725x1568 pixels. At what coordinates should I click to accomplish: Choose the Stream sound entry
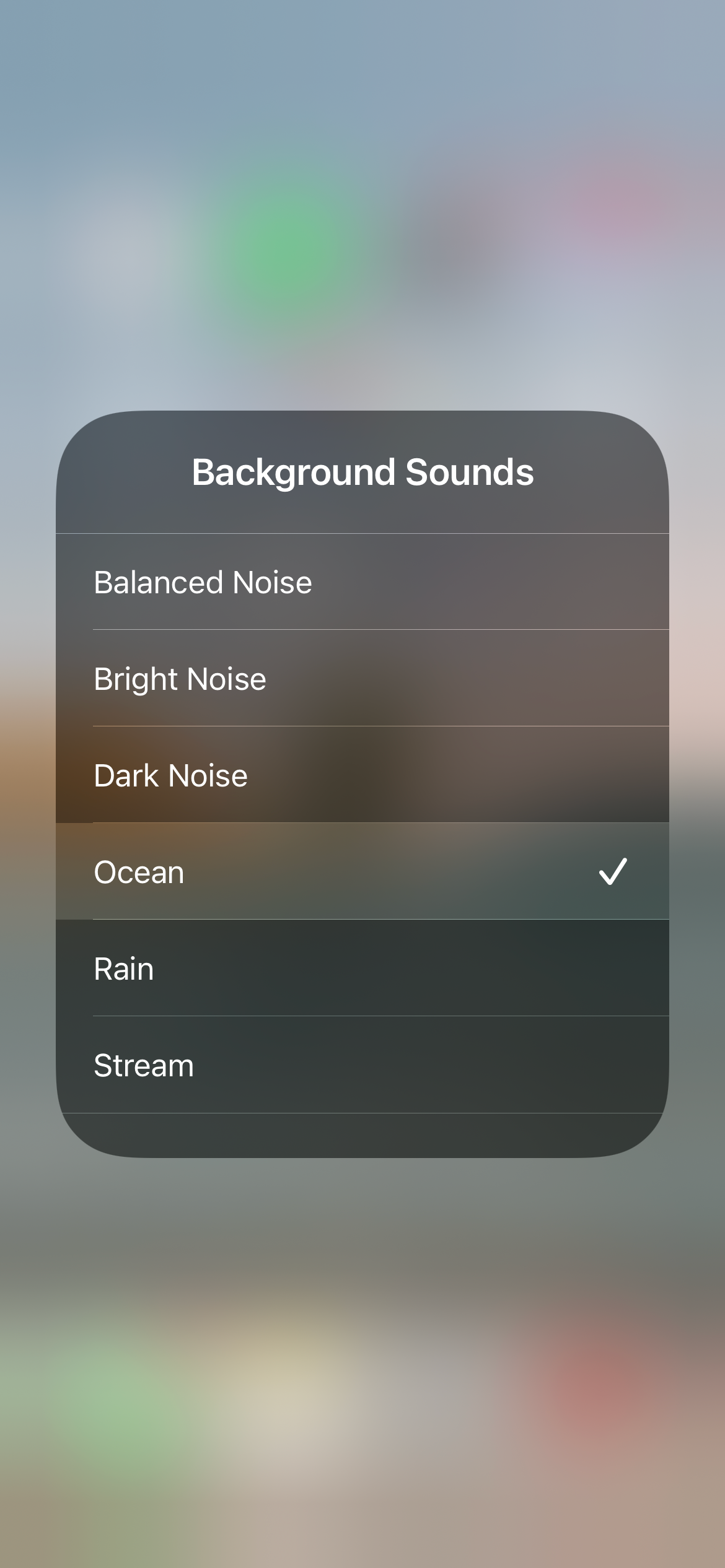[362, 1065]
